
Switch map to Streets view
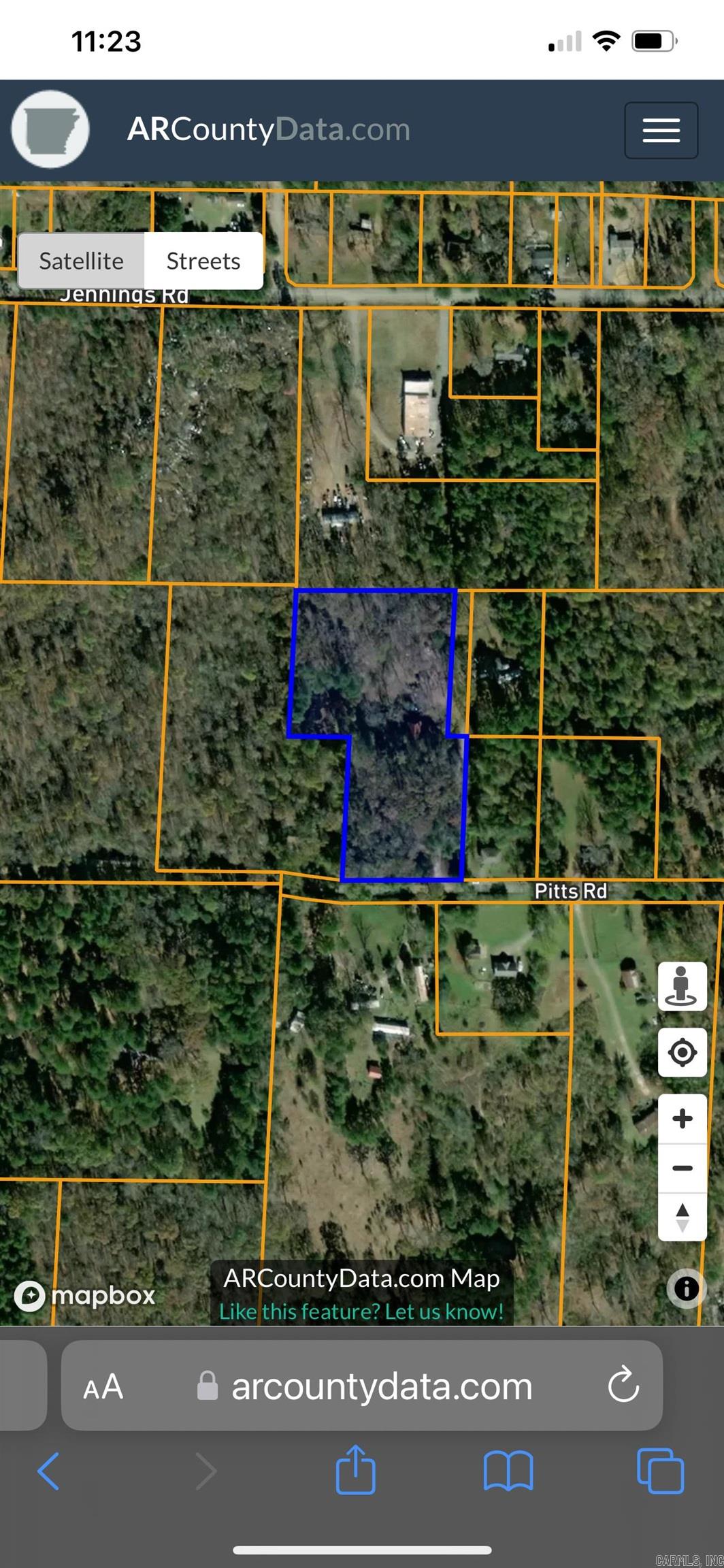(x=203, y=261)
